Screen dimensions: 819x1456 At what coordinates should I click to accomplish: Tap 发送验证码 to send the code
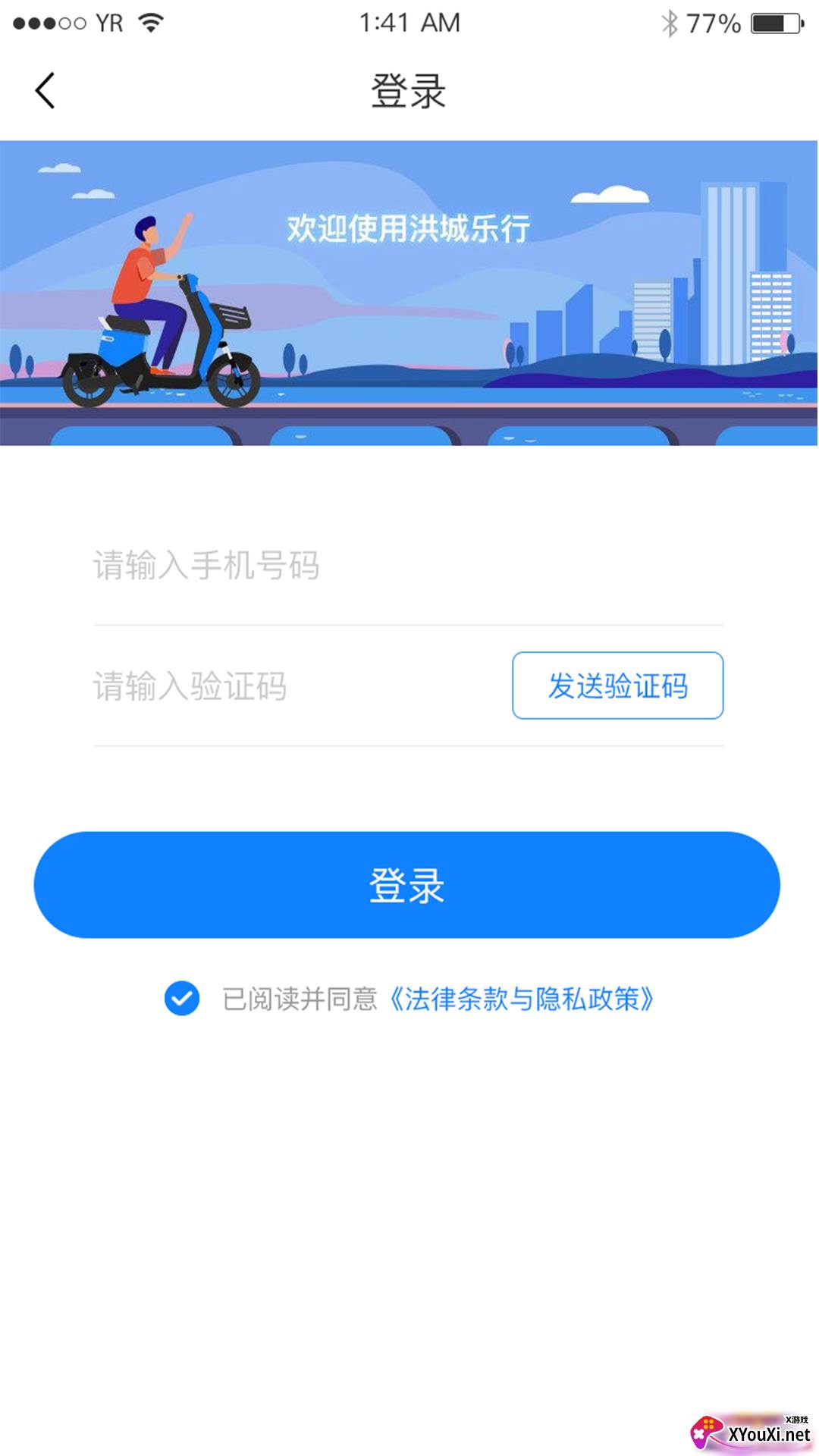click(617, 686)
